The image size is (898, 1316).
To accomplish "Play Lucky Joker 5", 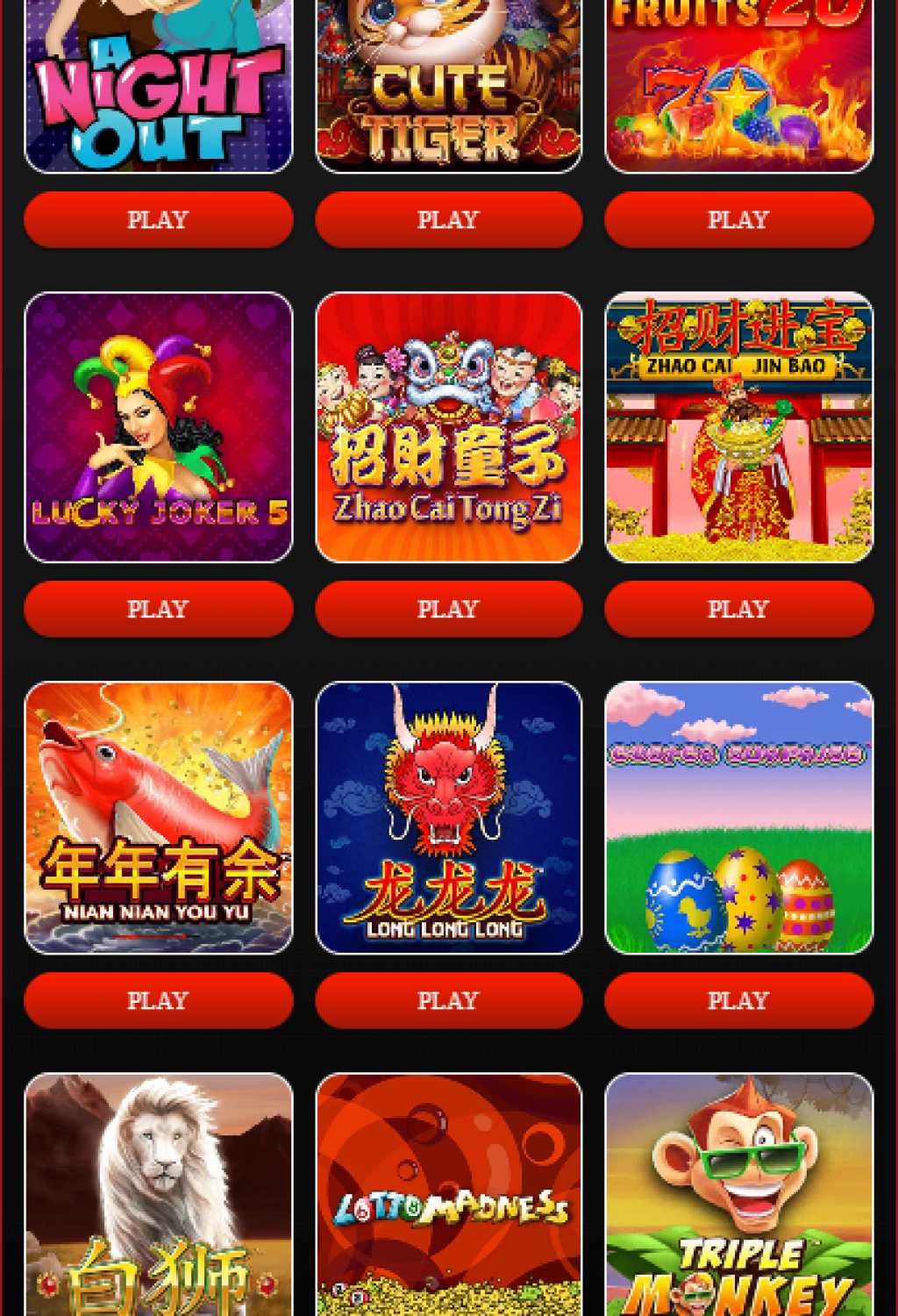I will pyautogui.click(x=158, y=609).
